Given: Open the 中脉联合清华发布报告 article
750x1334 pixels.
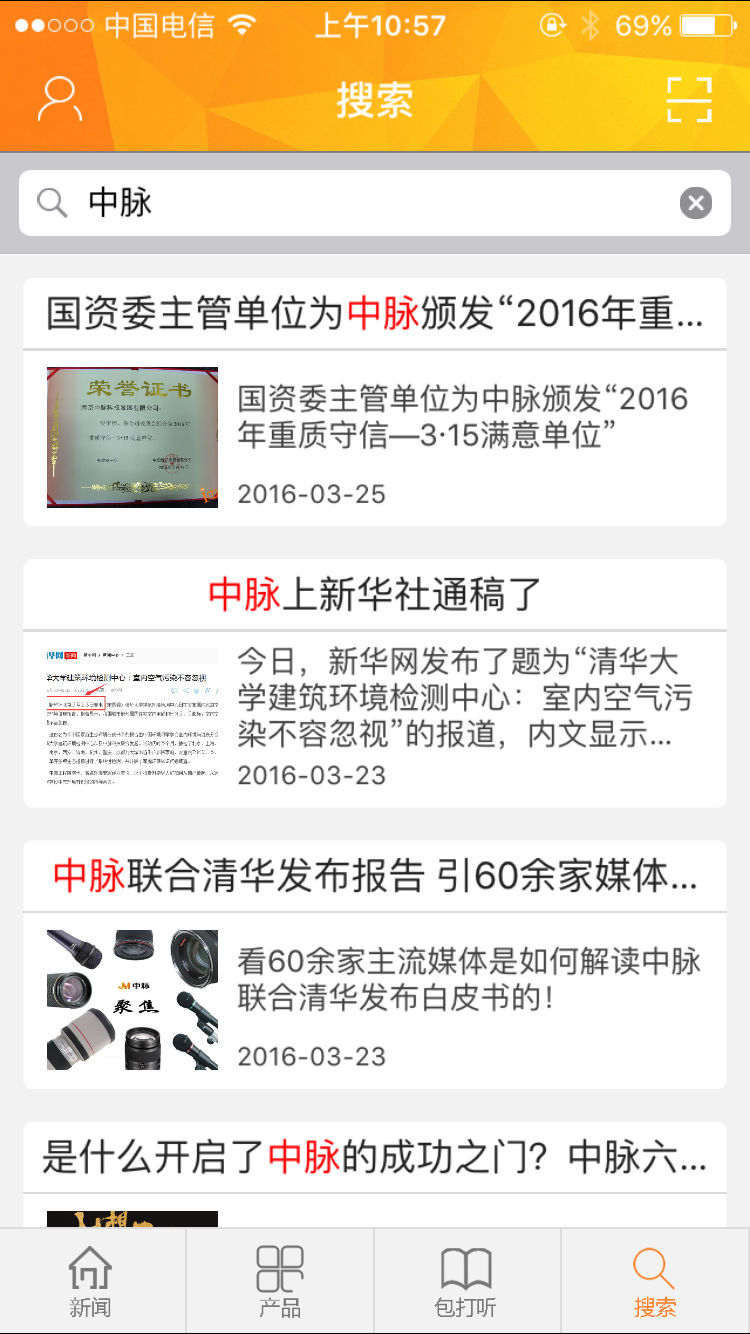Looking at the screenshot, I should point(375,965).
